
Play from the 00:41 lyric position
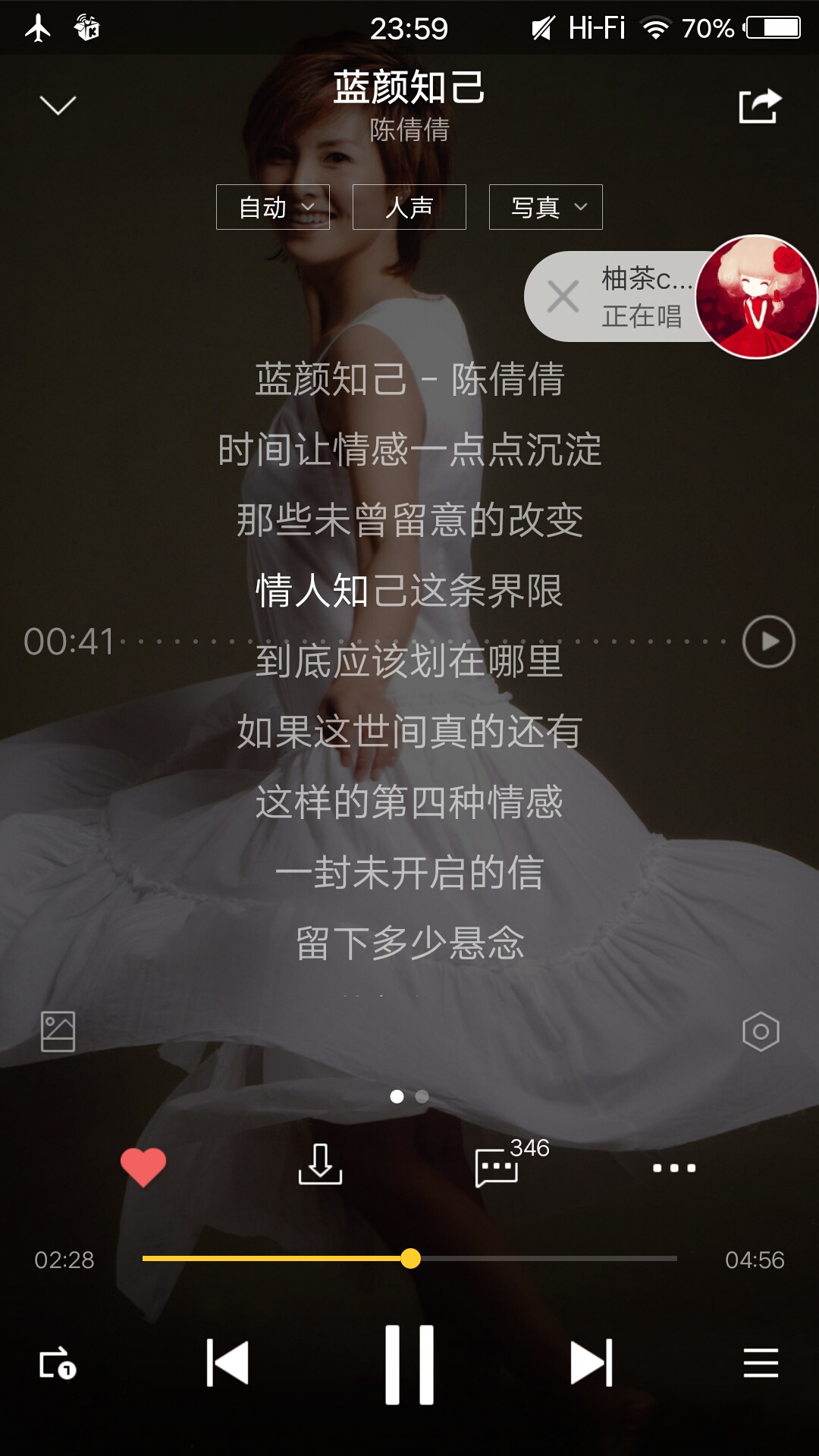click(x=768, y=642)
